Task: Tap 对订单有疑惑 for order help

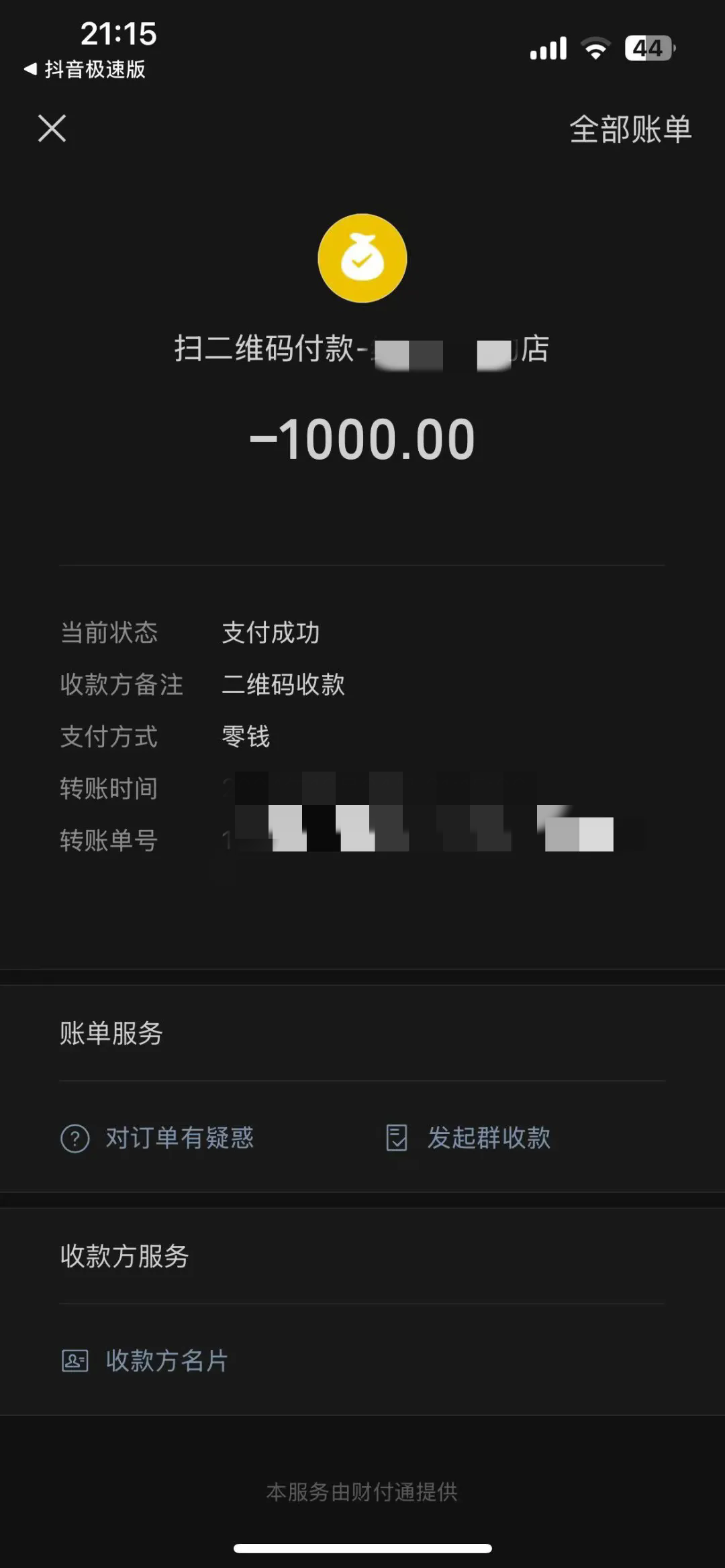Action: point(158,1138)
